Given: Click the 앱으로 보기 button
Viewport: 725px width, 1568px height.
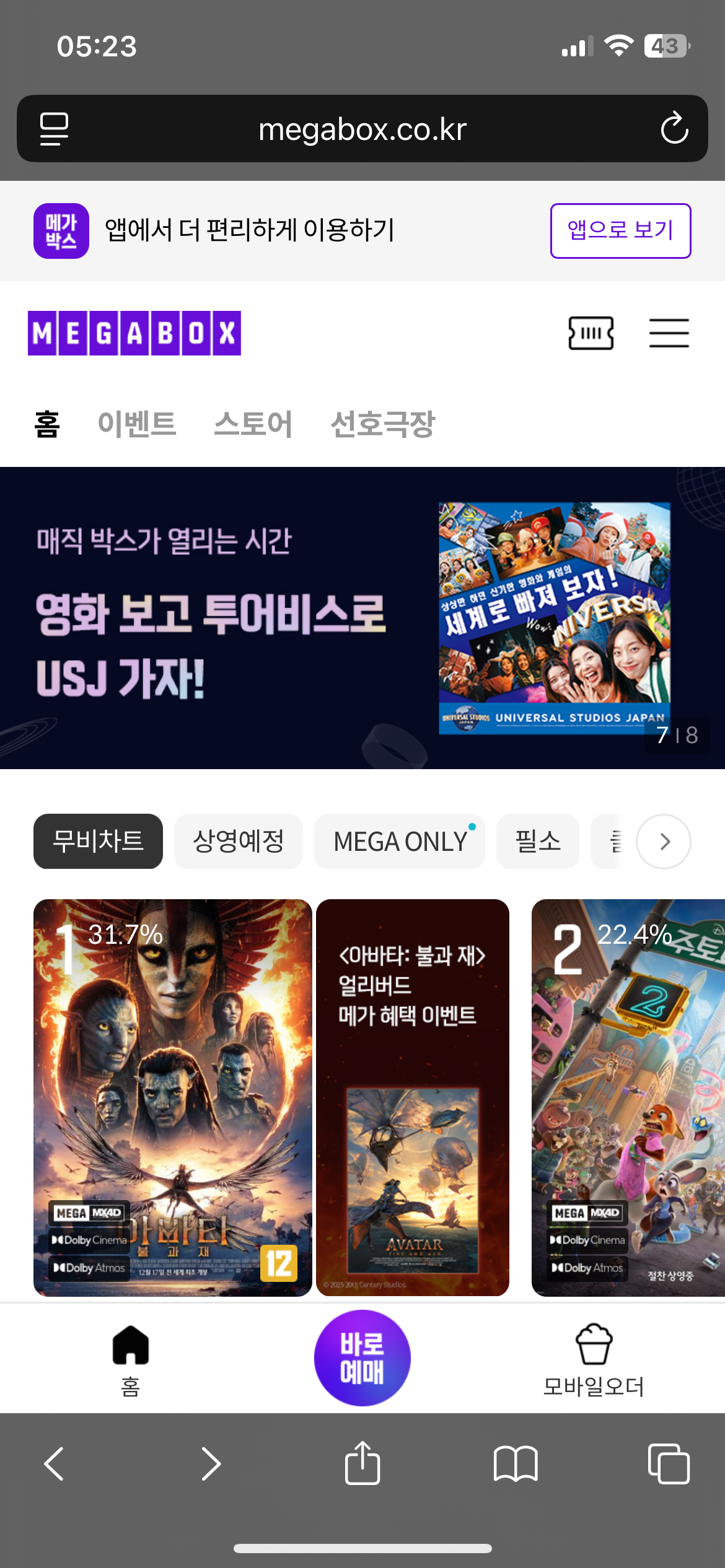Looking at the screenshot, I should point(620,230).
